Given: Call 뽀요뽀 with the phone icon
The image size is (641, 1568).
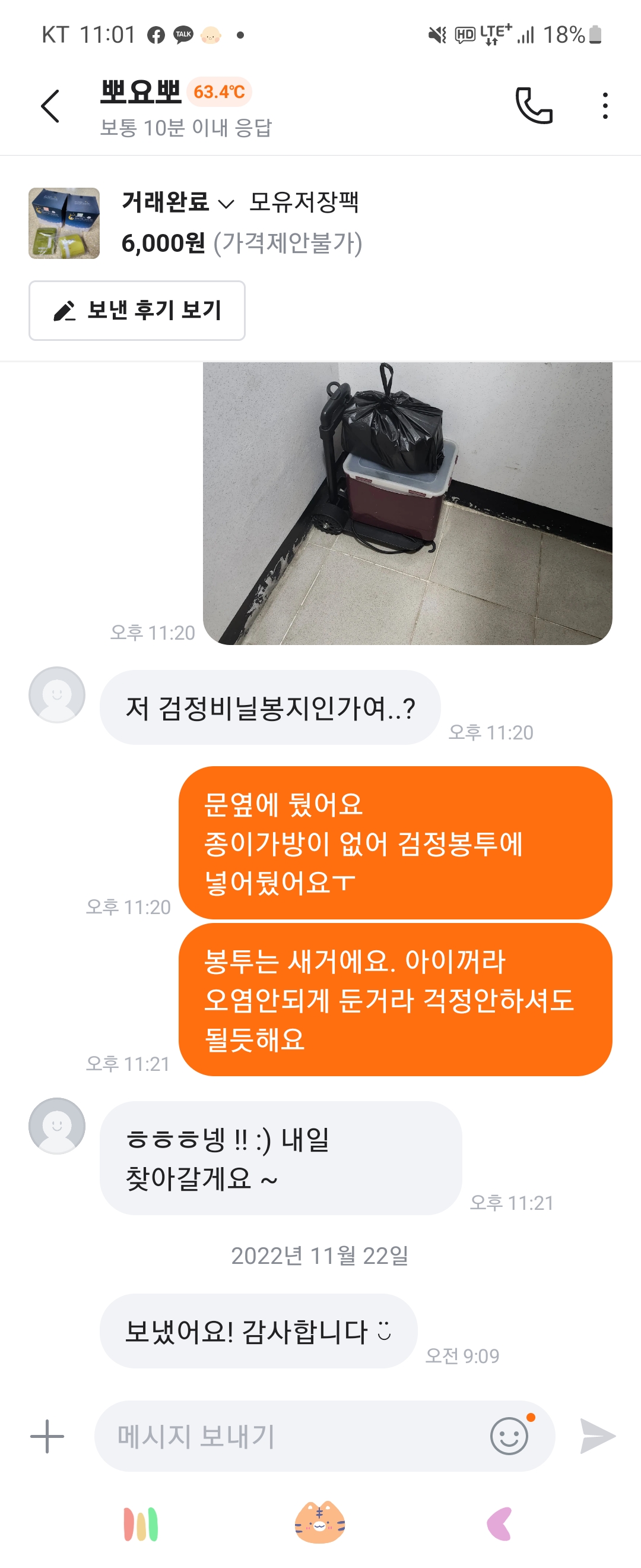Looking at the screenshot, I should point(534,106).
